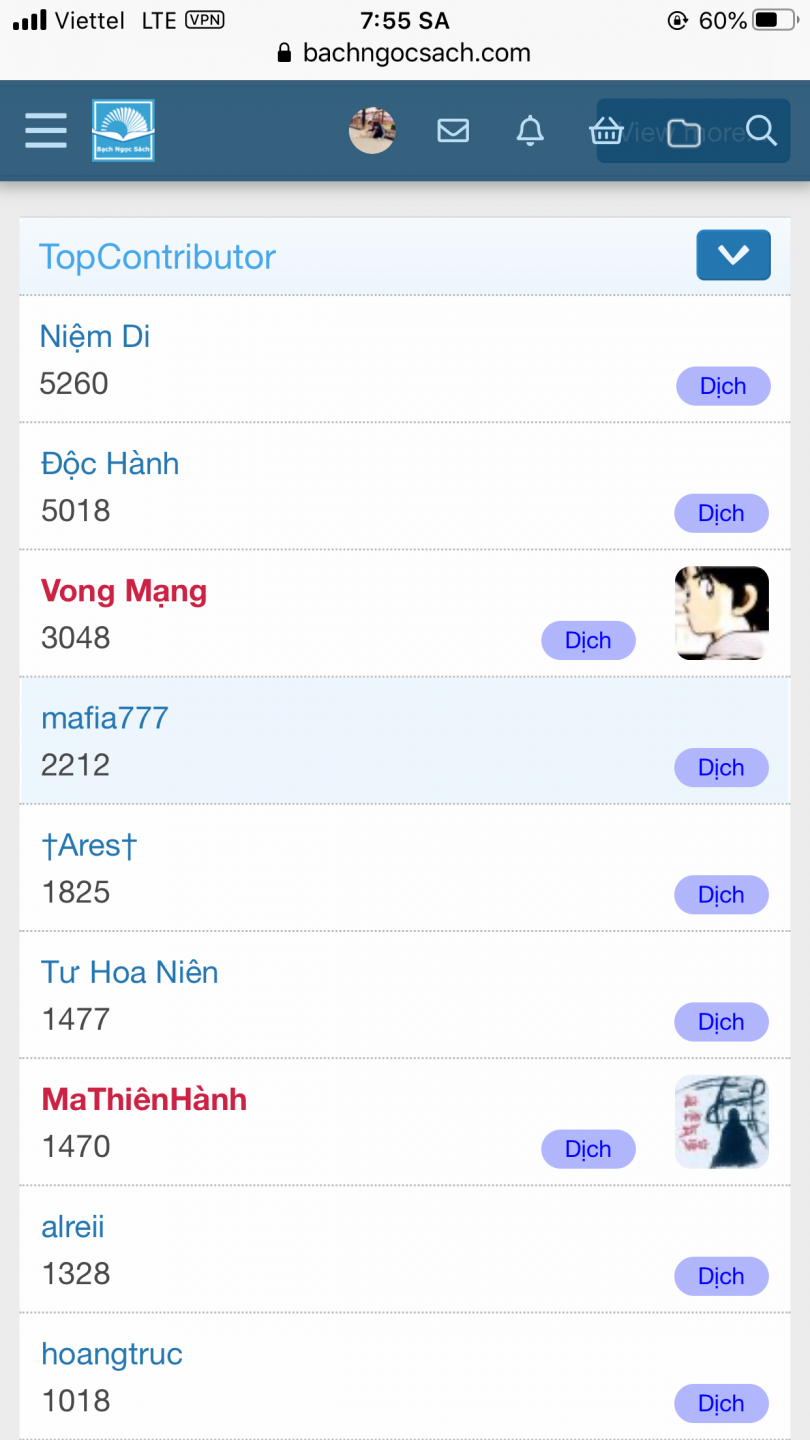Open the shopping basket icon
This screenshot has height=1440, width=810.
(x=606, y=131)
